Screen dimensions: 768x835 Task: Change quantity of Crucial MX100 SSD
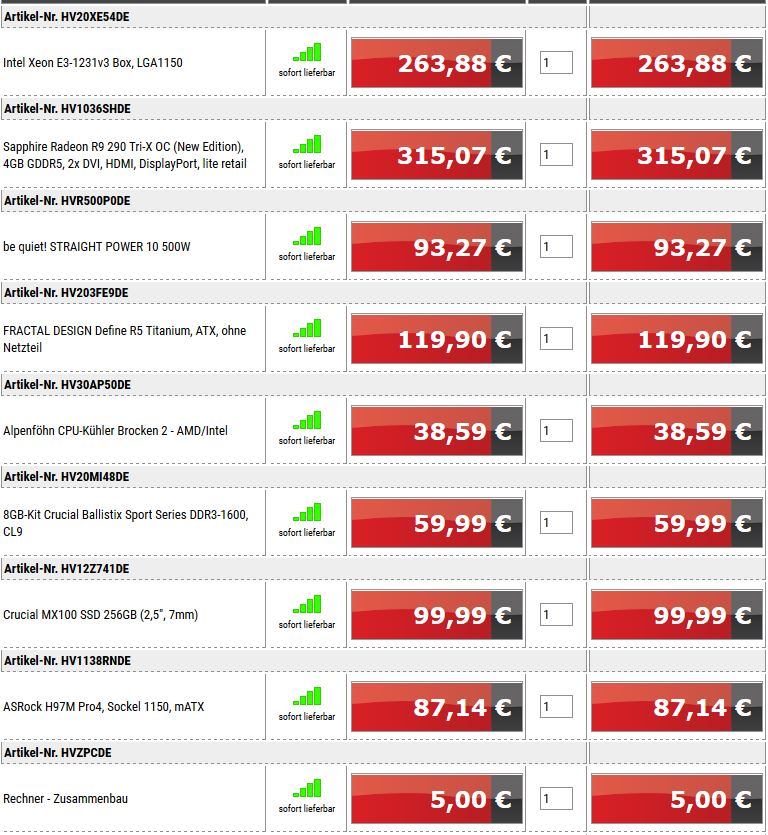[556, 615]
